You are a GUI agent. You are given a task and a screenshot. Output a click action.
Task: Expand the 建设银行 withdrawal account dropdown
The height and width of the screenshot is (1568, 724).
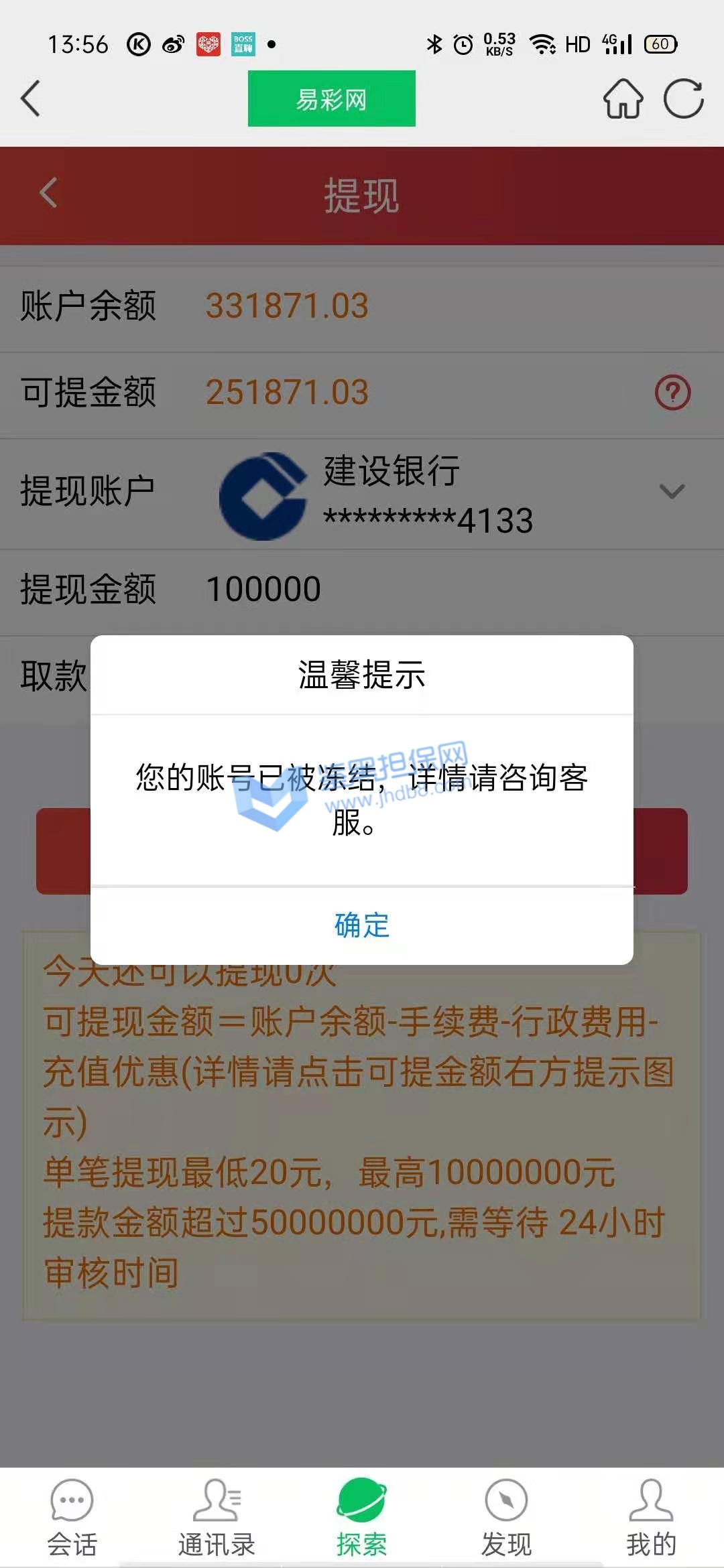coord(672,492)
